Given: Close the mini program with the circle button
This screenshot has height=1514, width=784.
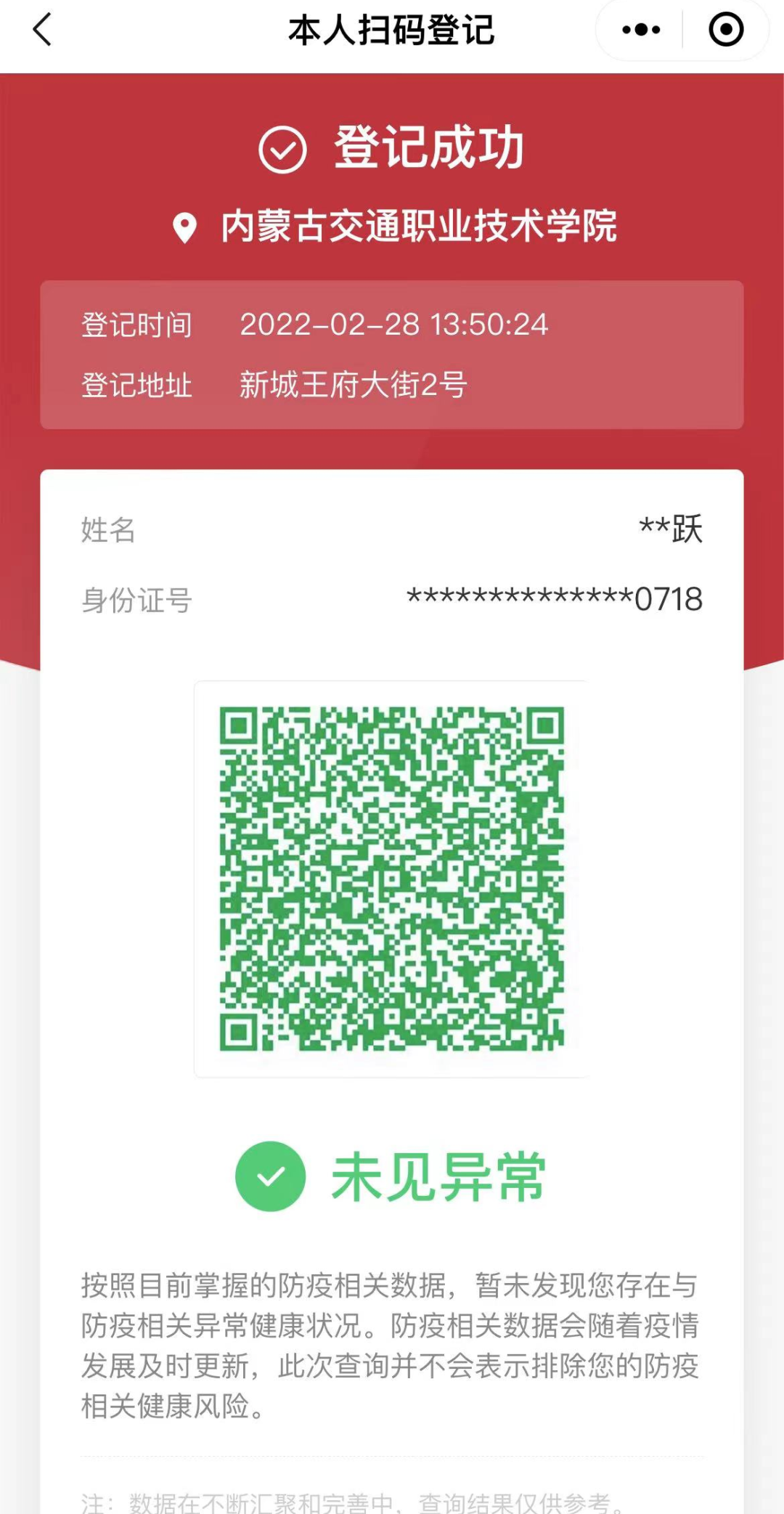Looking at the screenshot, I should click(725, 30).
